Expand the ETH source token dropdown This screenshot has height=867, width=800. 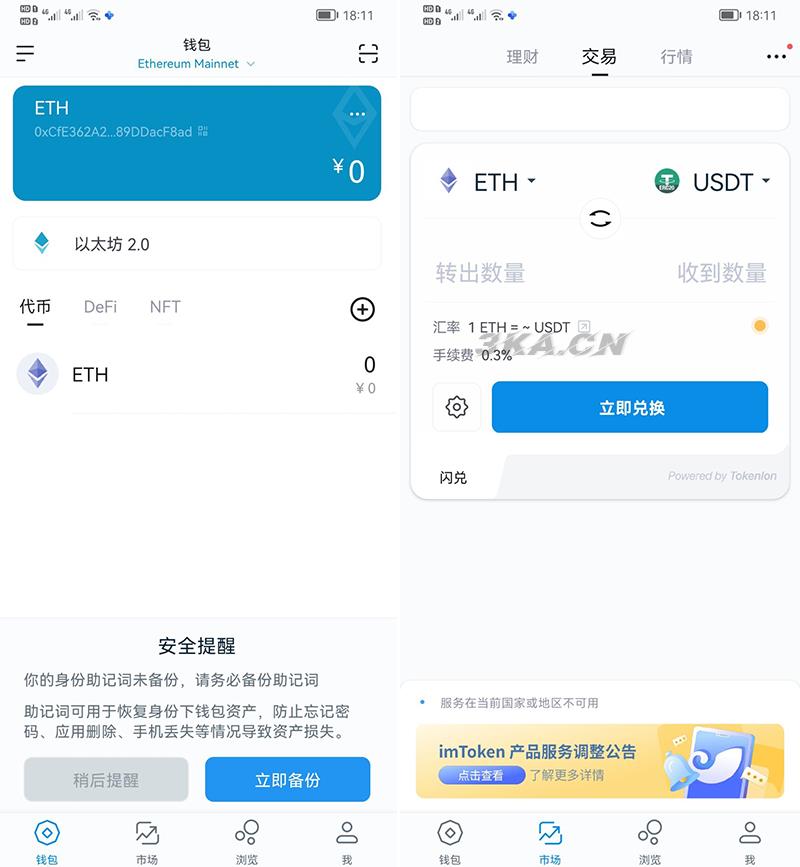point(489,182)
